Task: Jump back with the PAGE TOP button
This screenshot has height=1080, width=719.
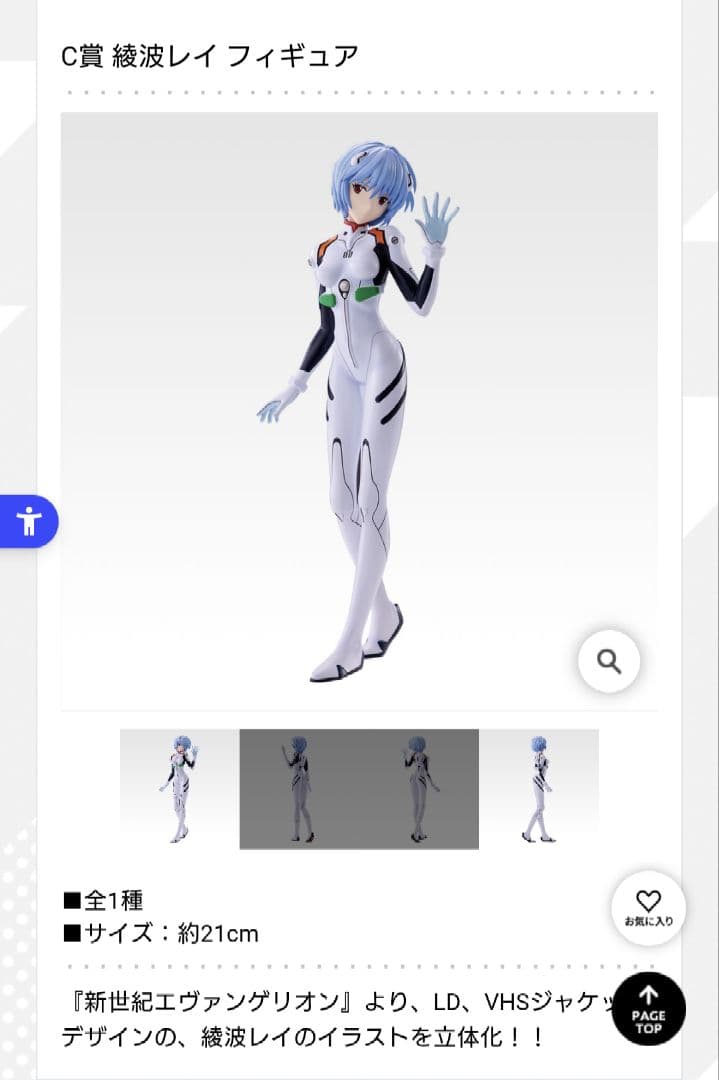Action: (x=648, y=1008)
